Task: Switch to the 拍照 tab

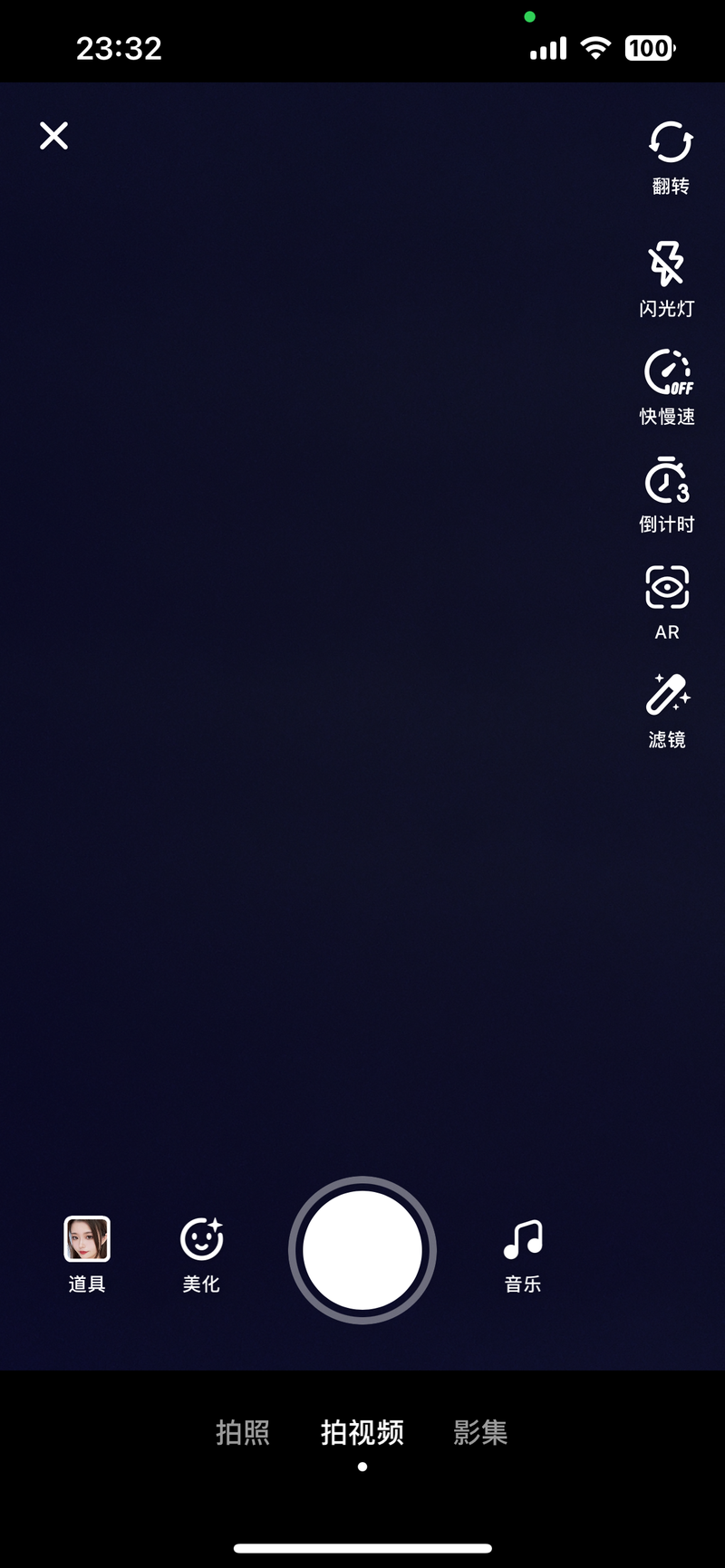Action: [x=243, y=1432]
